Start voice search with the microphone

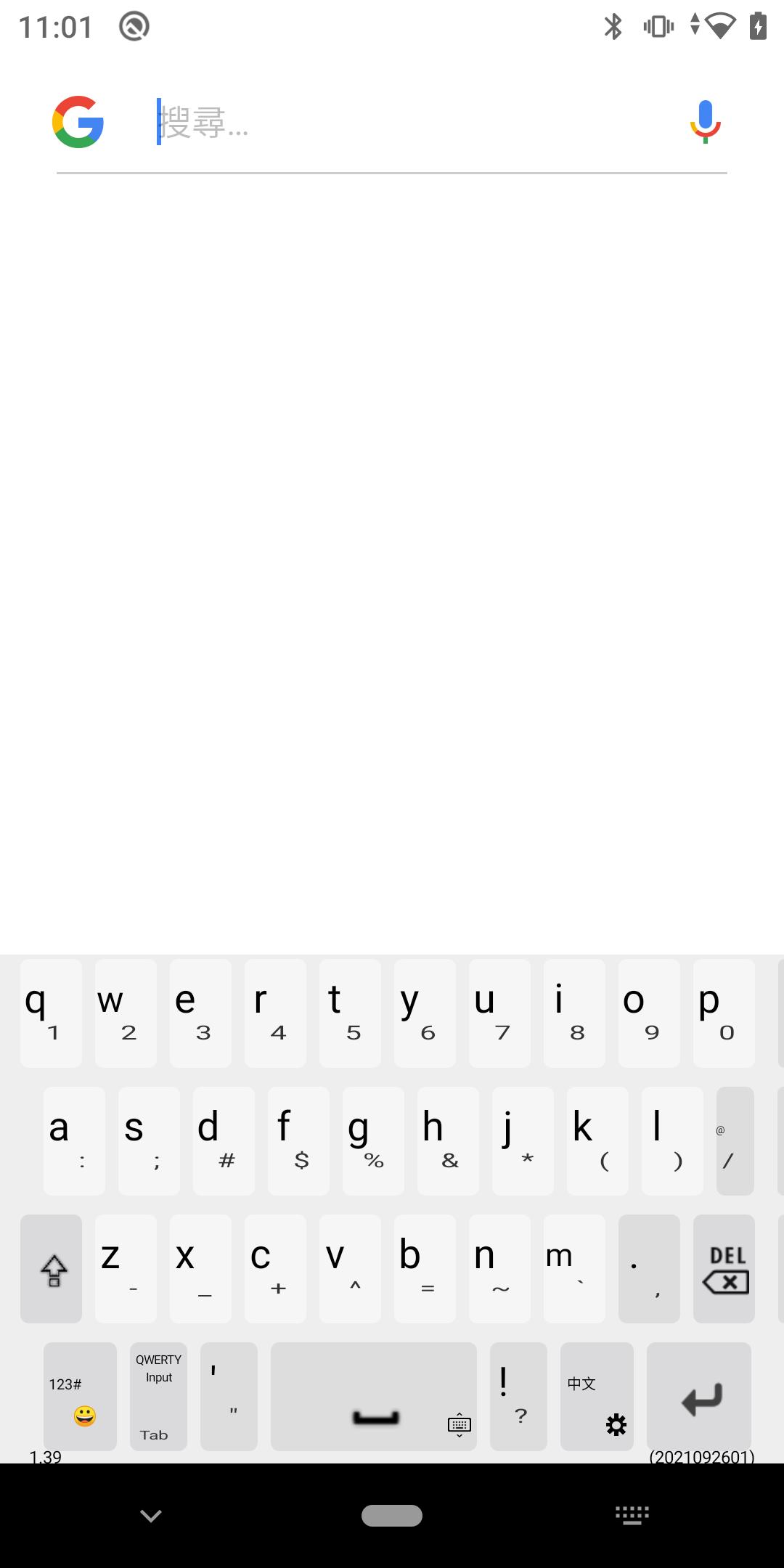pos(705,122)
